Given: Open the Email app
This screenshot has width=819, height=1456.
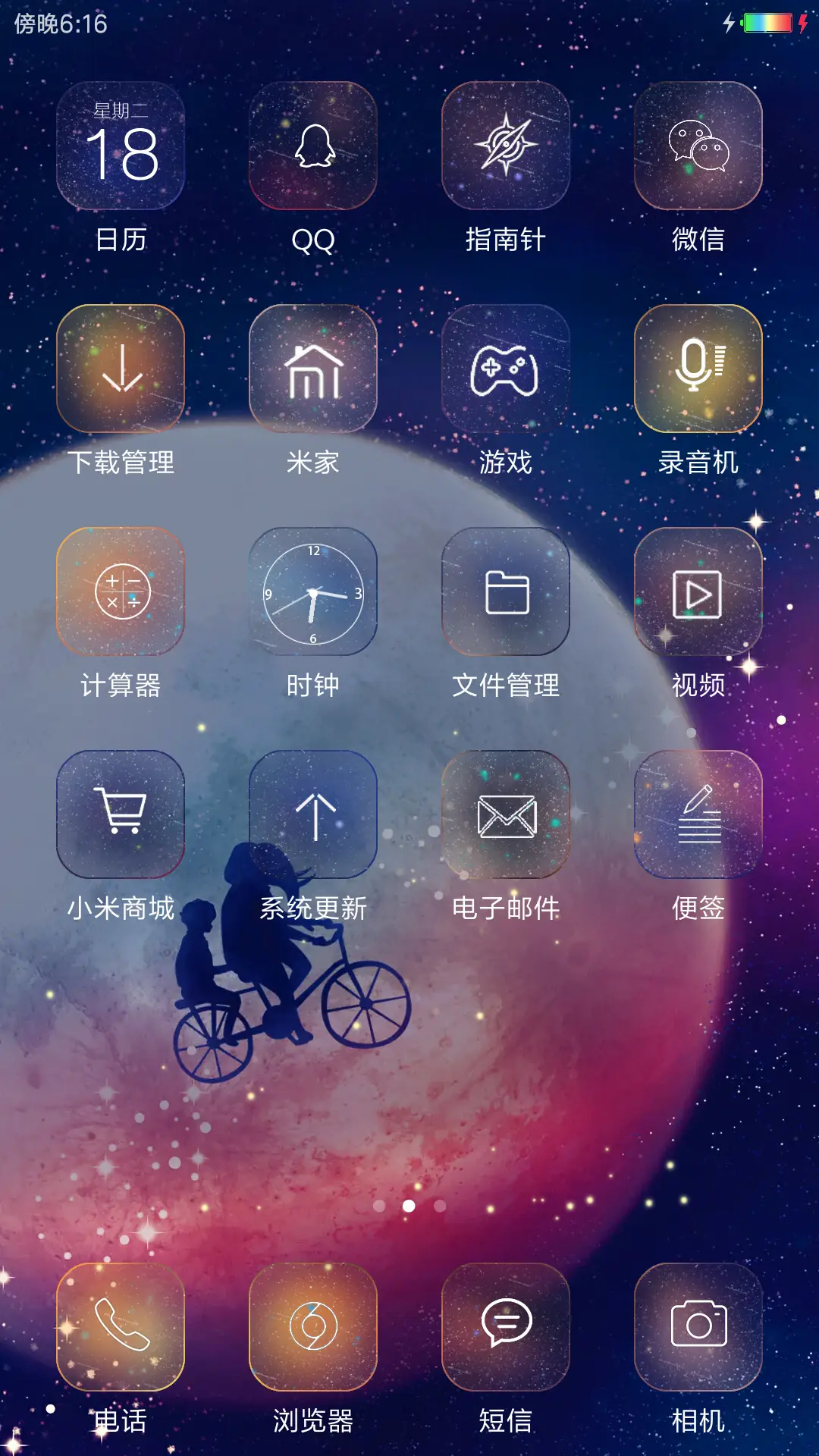Looking at the screenshot, I should point(505,815).
